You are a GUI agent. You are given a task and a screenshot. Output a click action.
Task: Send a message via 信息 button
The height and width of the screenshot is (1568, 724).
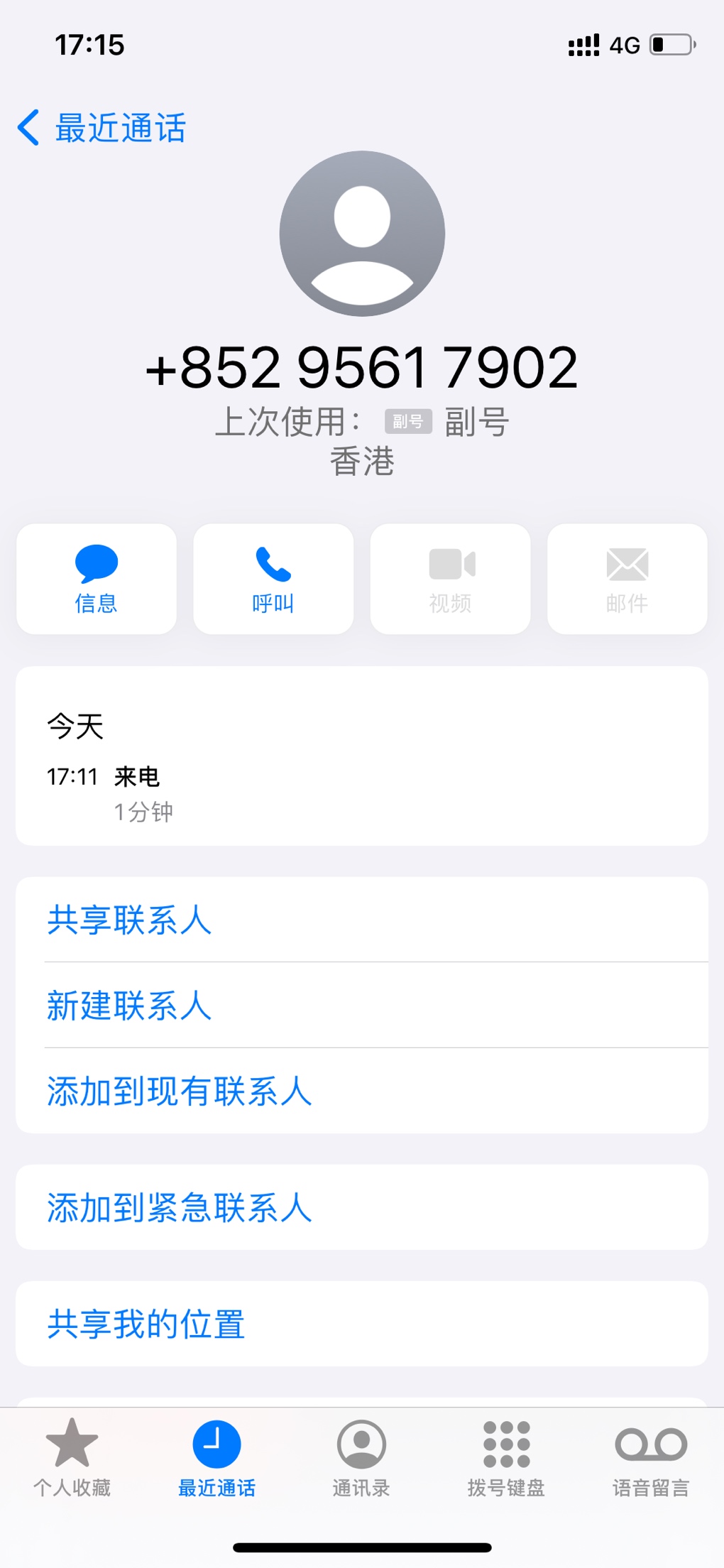click(97, 579)
